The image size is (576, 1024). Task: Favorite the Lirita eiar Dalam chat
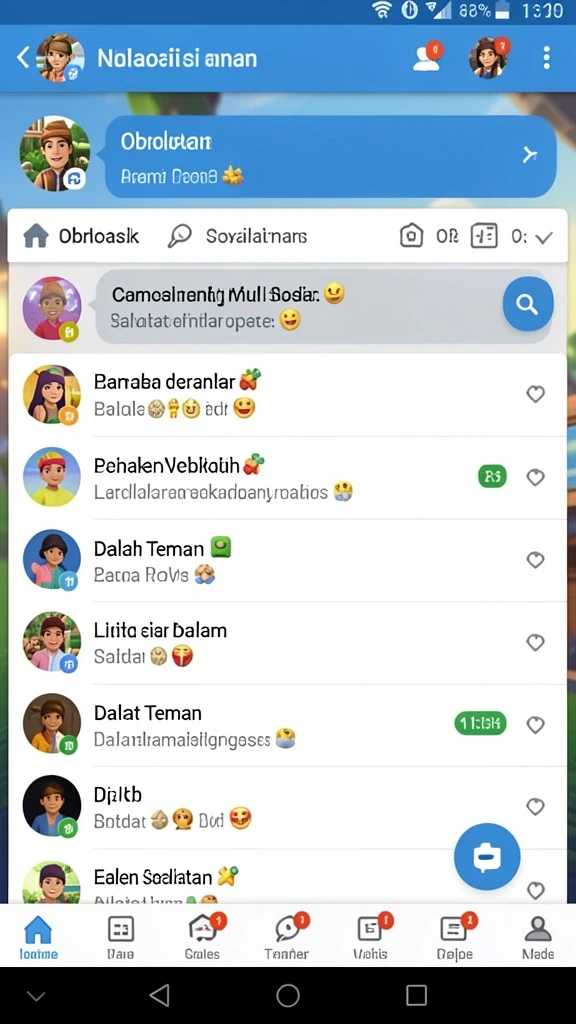[536, 643]
